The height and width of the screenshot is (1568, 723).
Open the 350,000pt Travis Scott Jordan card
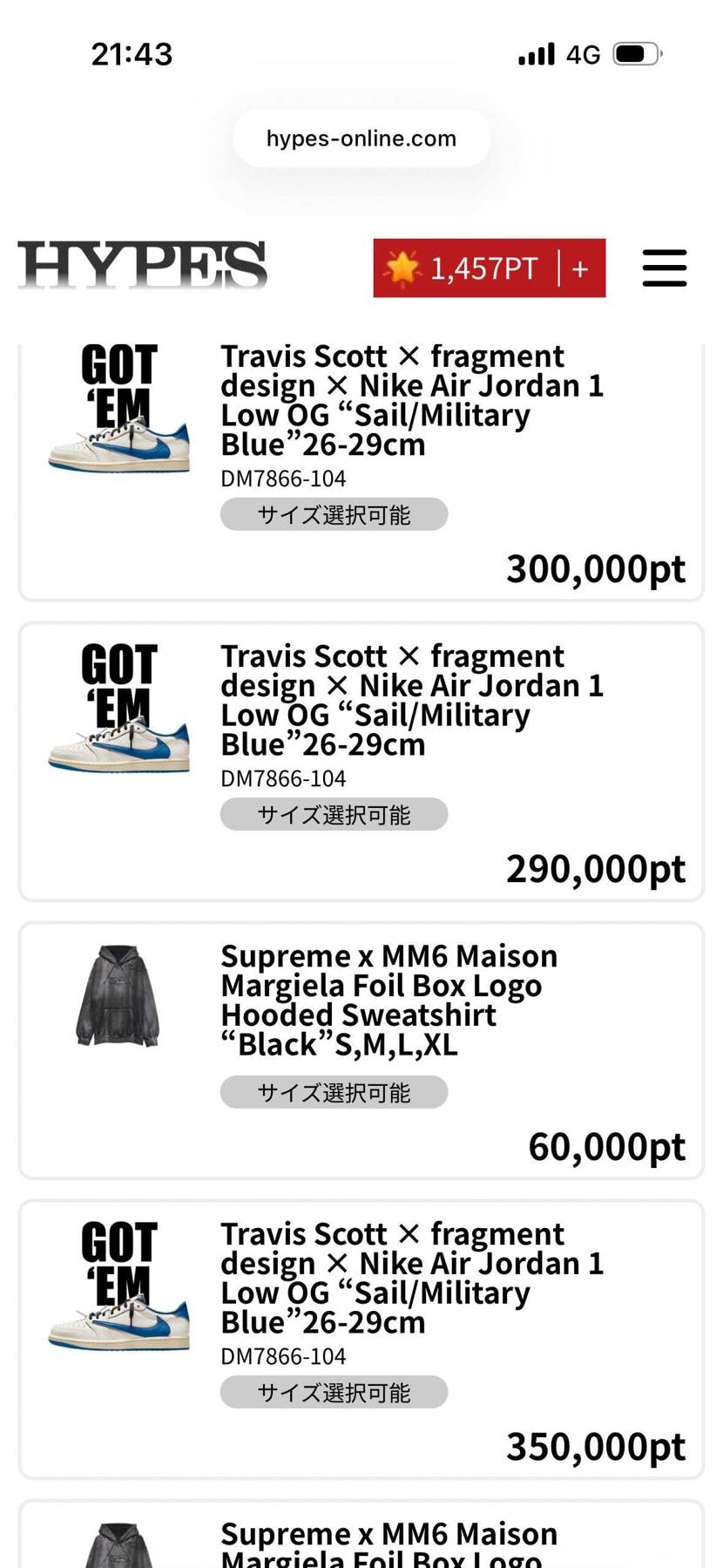tap(361, 1339)
